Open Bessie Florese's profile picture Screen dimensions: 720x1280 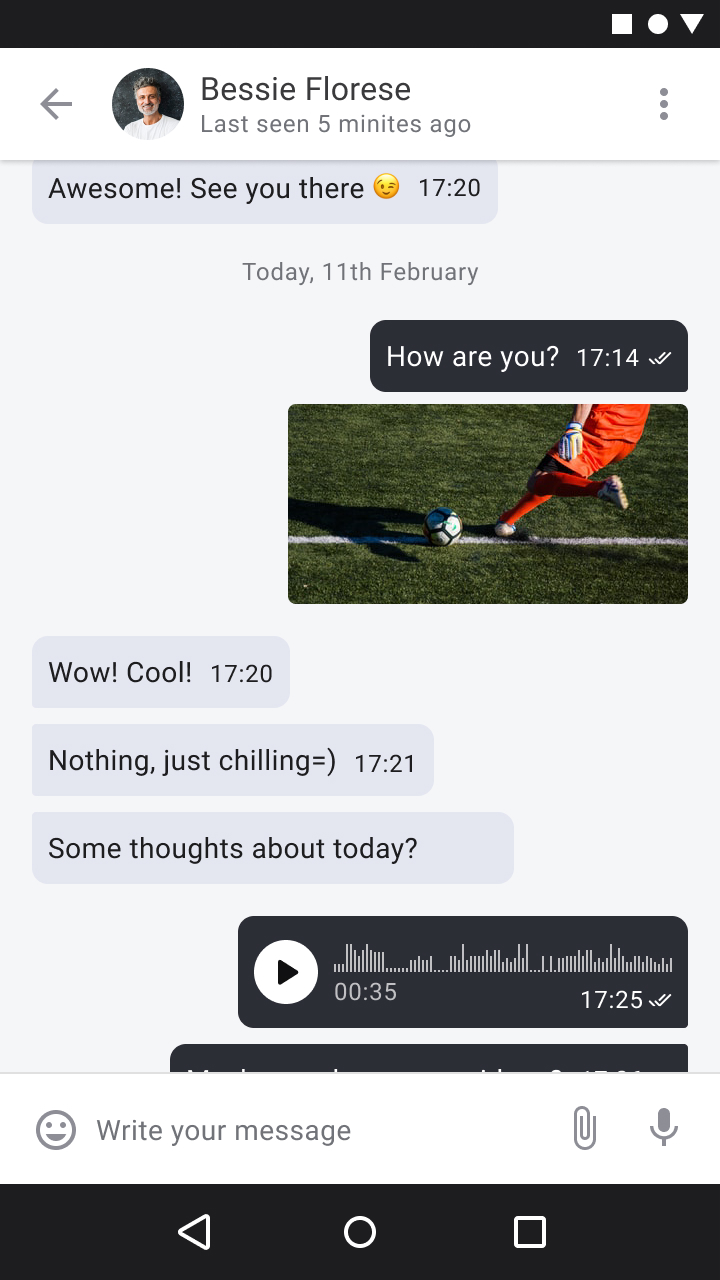148,104
